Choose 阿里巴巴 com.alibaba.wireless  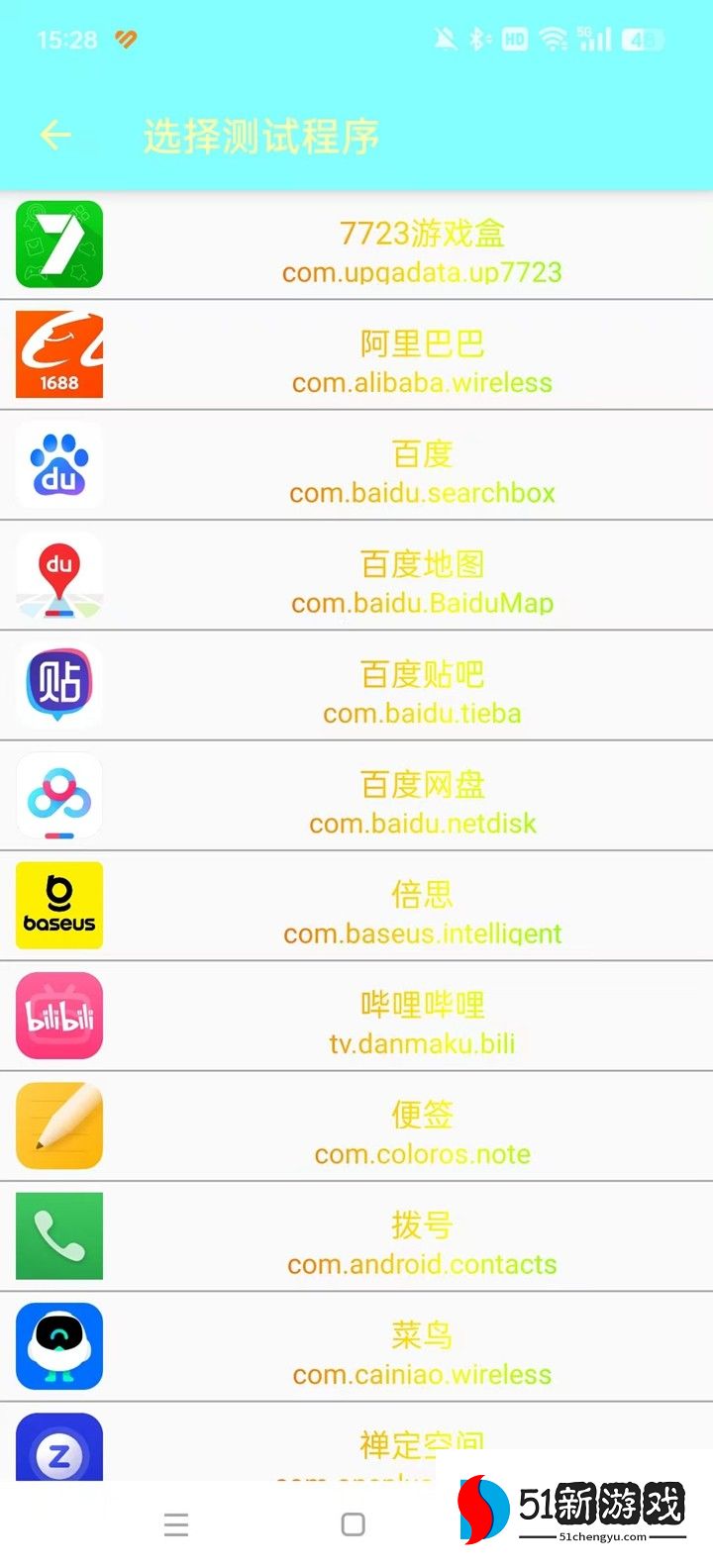click(x=422, y=361)
